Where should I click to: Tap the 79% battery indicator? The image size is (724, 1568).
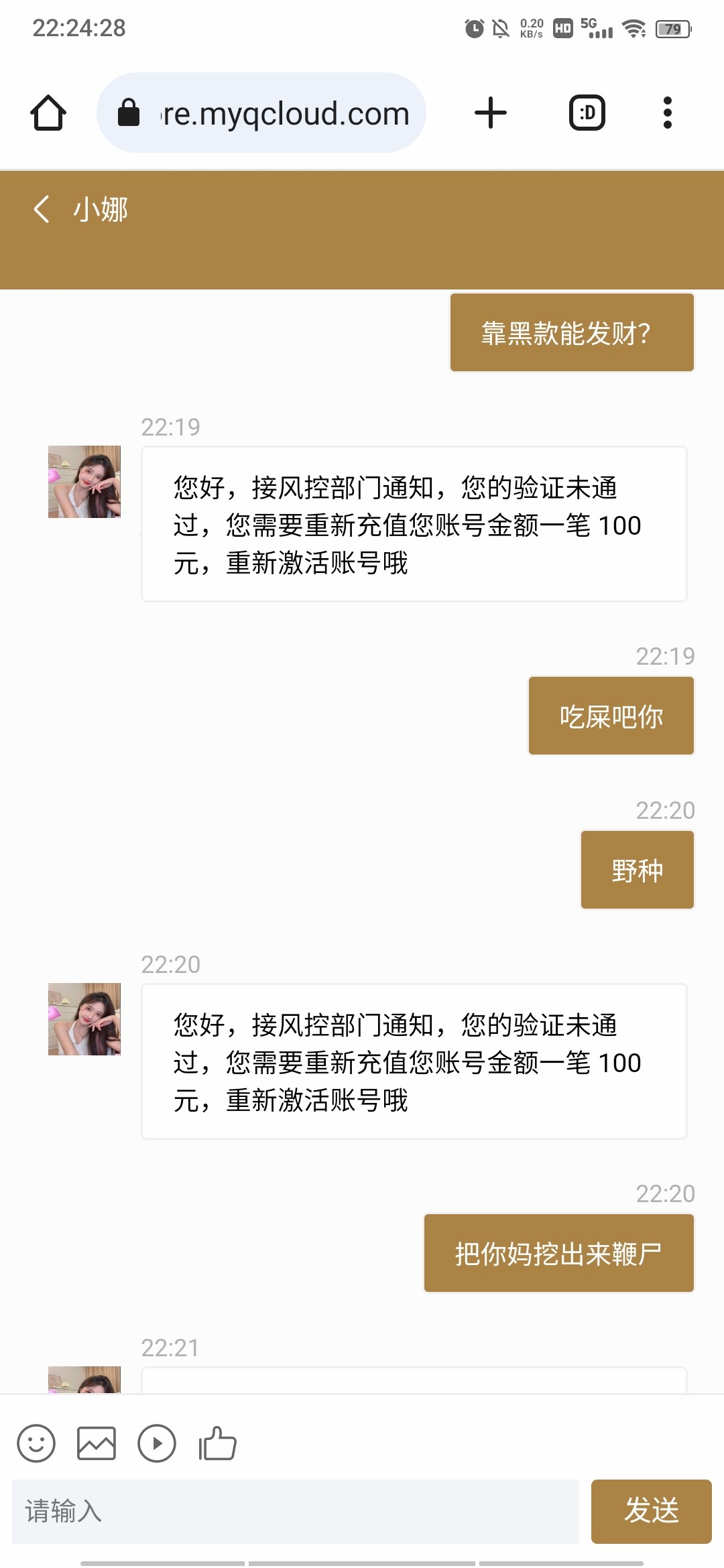(x=671, y=28)
